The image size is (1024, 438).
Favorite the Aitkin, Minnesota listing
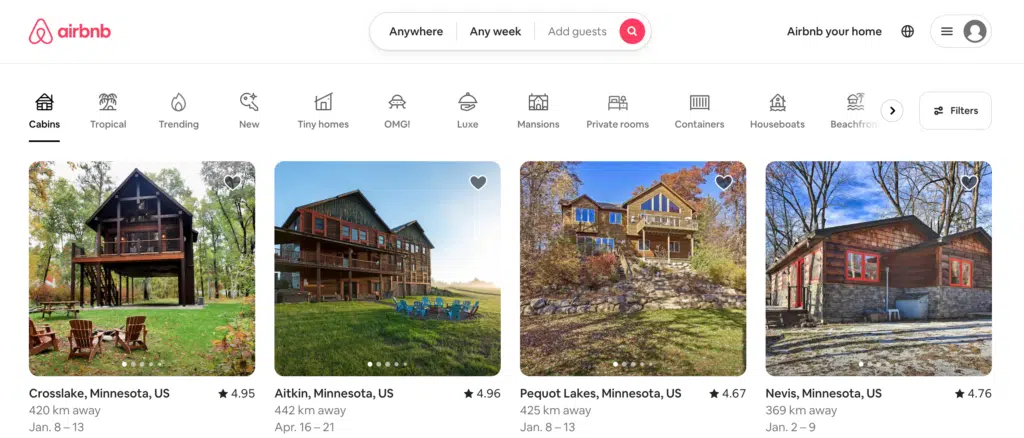[478, 182]
